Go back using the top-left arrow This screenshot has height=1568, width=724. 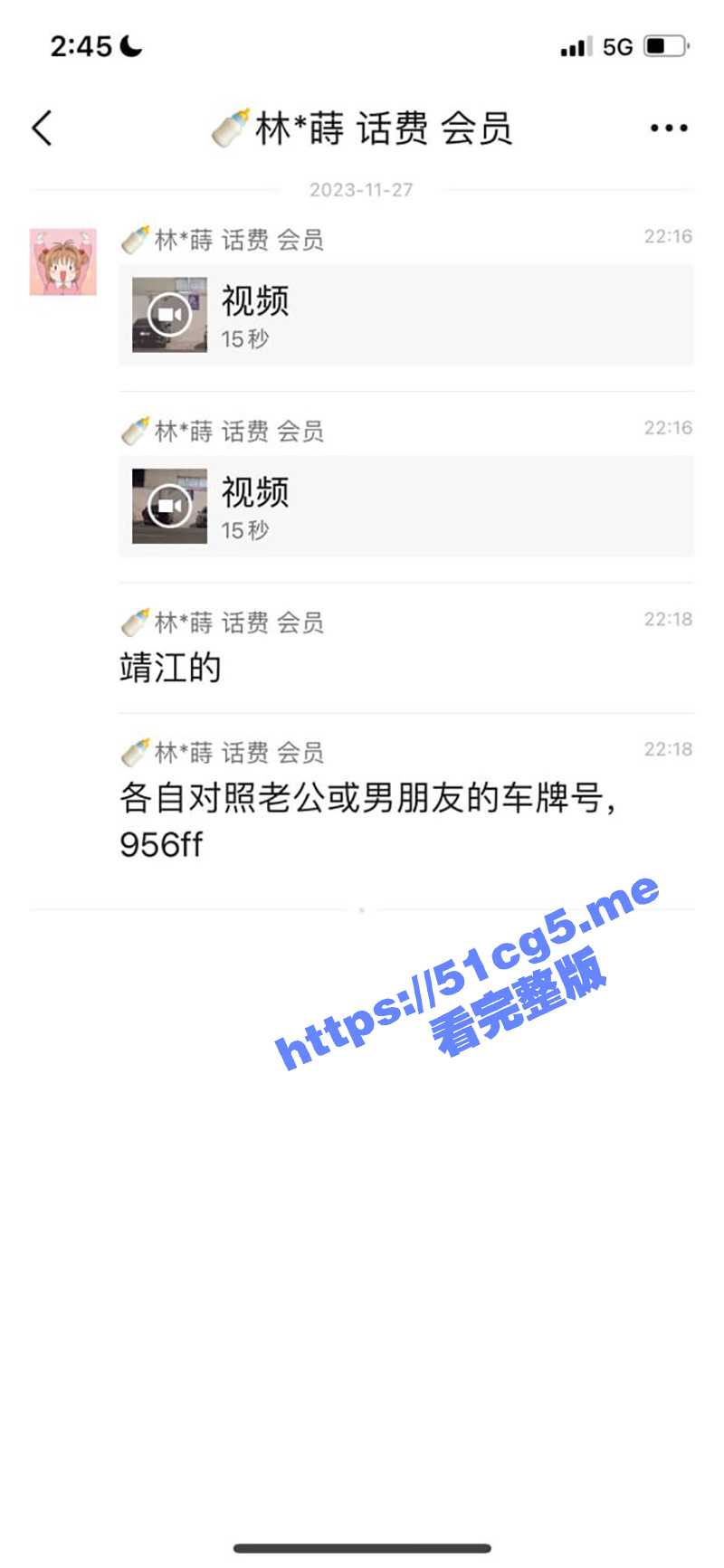pos(42,128)
